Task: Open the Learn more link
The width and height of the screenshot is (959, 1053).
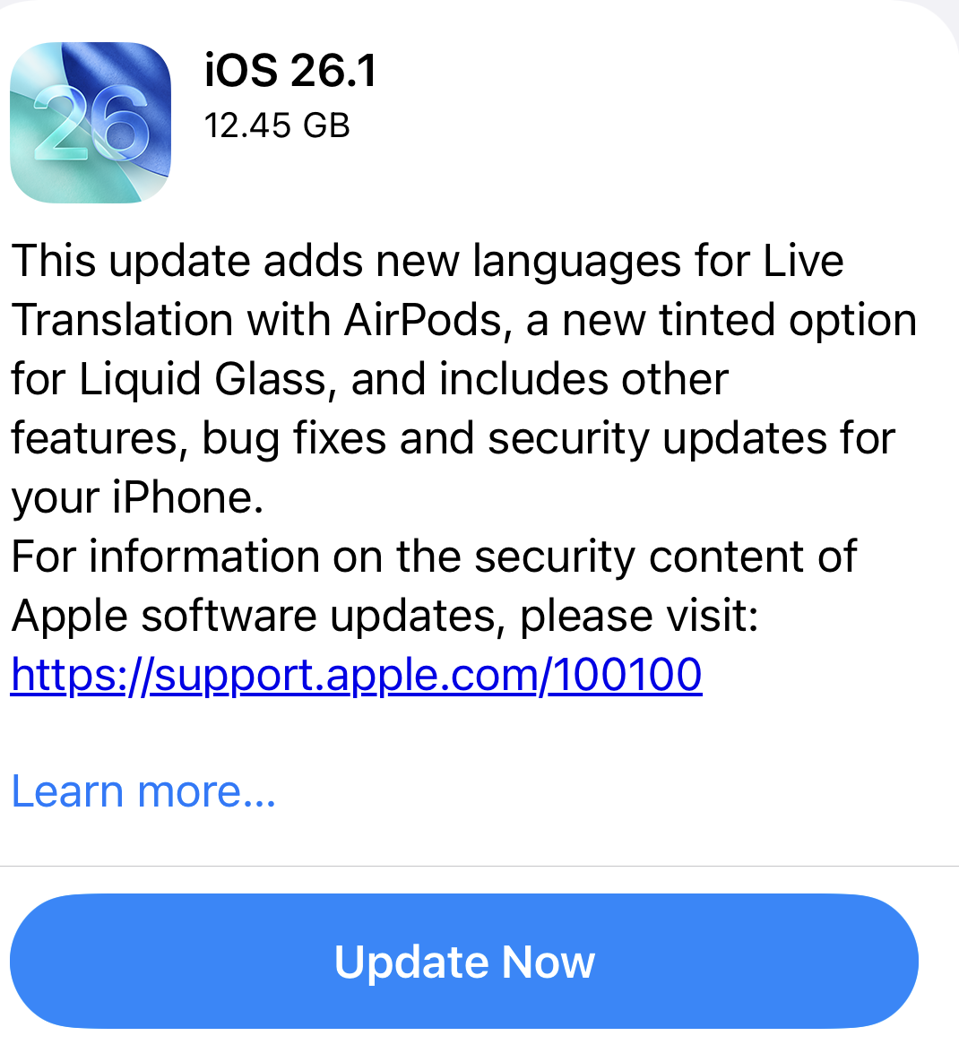Action: [143, 792]
